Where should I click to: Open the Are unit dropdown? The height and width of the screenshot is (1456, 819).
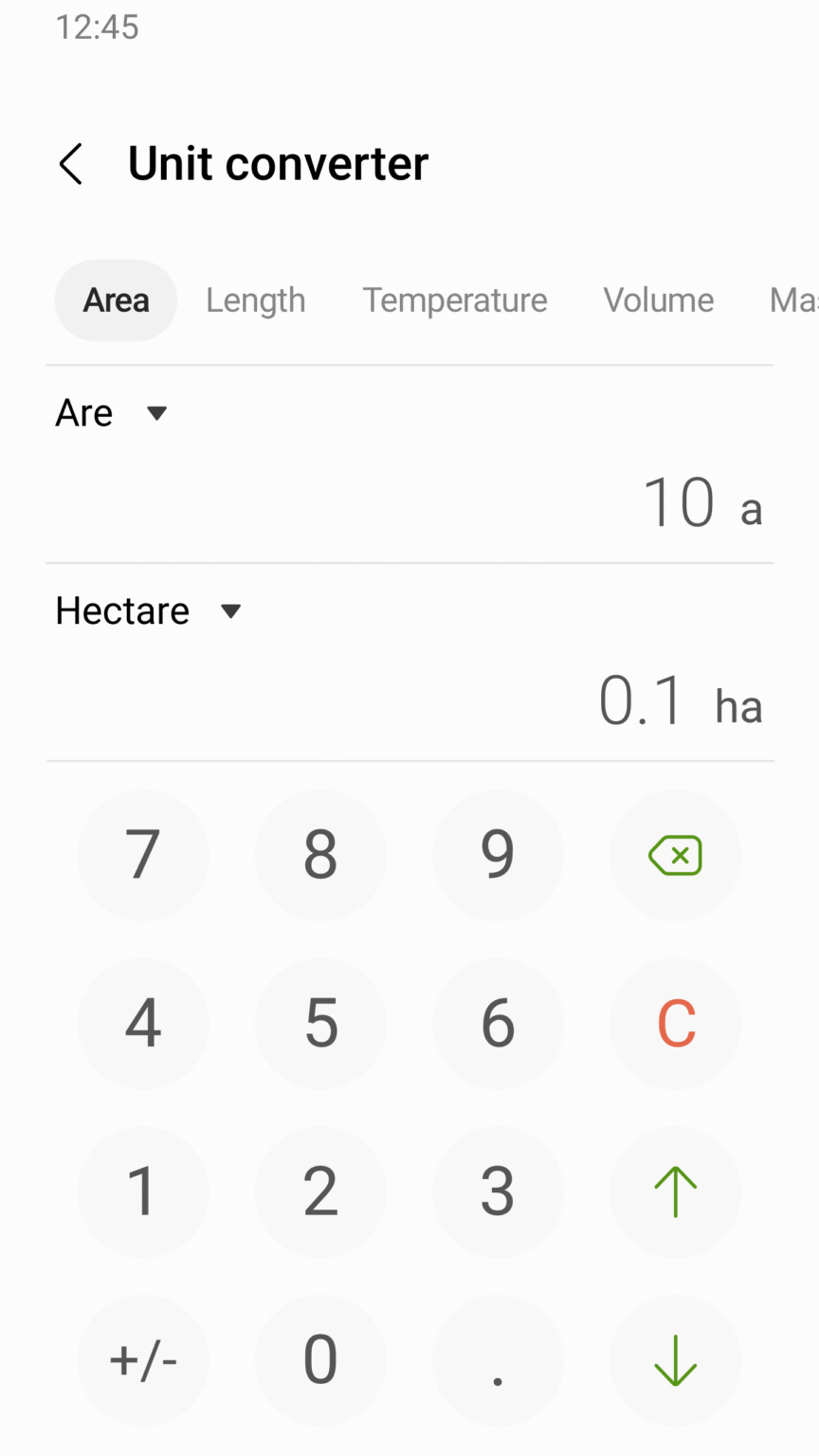(x=114, y=412)
